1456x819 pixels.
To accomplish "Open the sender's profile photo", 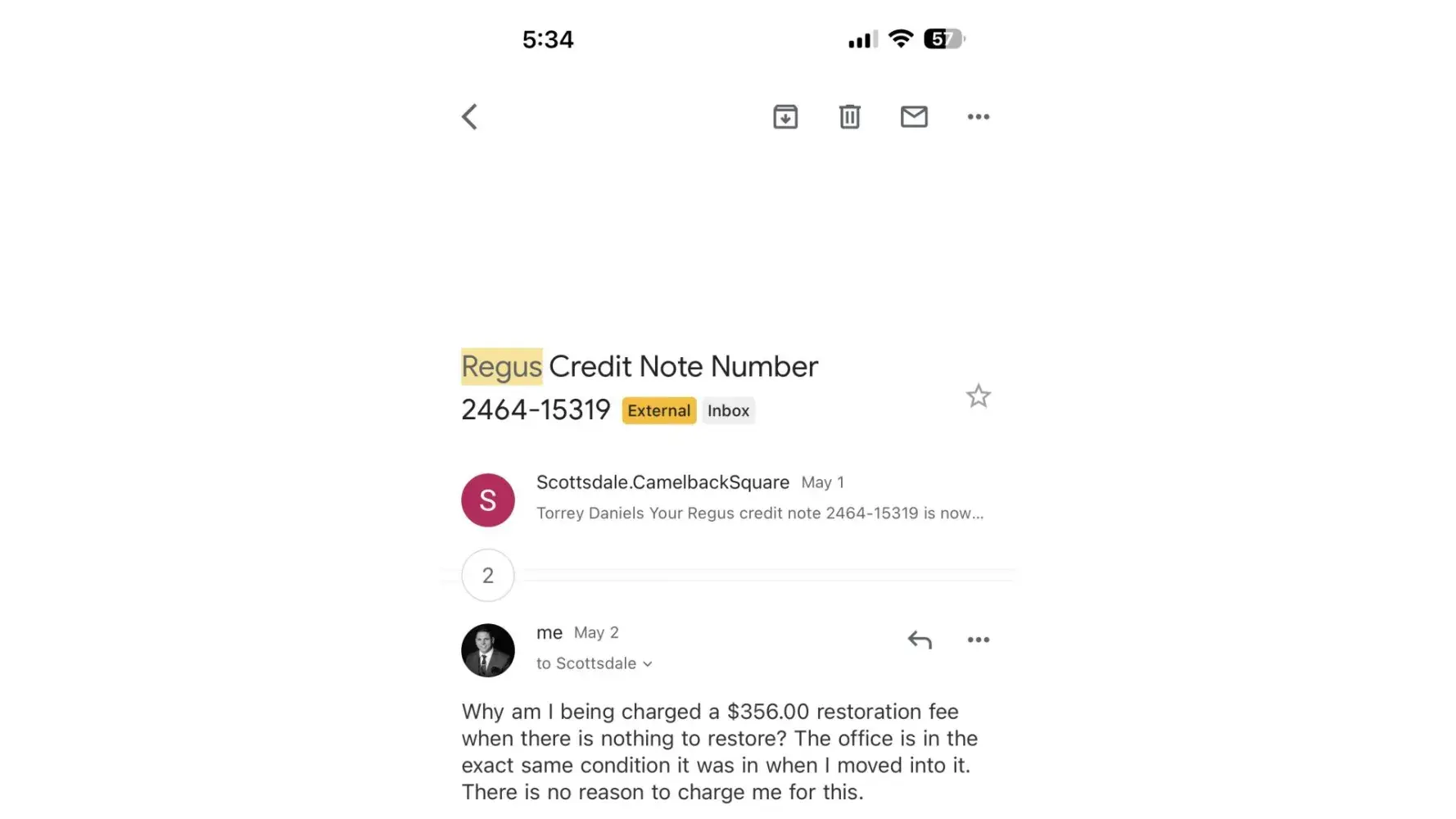I will 488,651.
